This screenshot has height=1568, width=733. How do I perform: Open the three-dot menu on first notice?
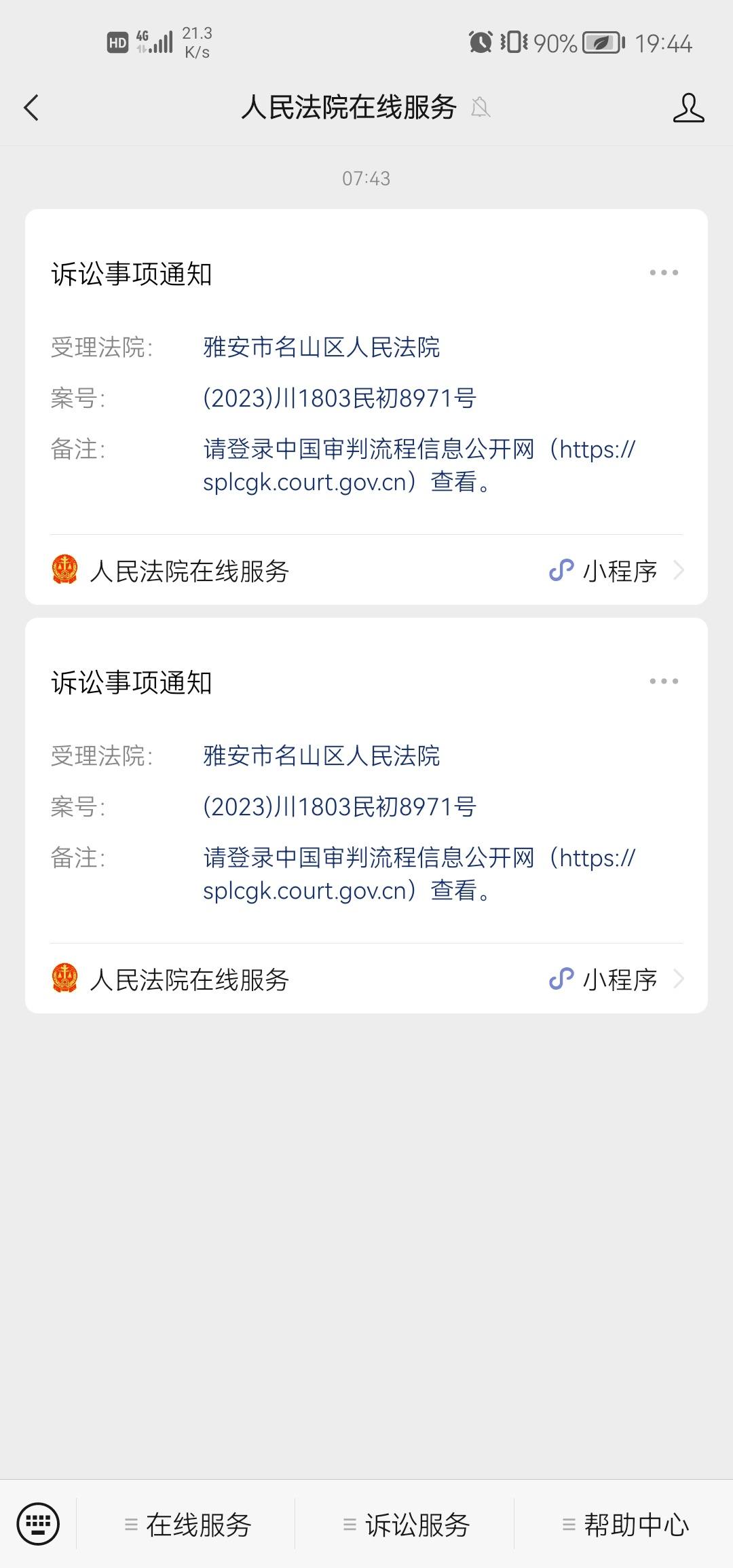click(x=664, y=273)
